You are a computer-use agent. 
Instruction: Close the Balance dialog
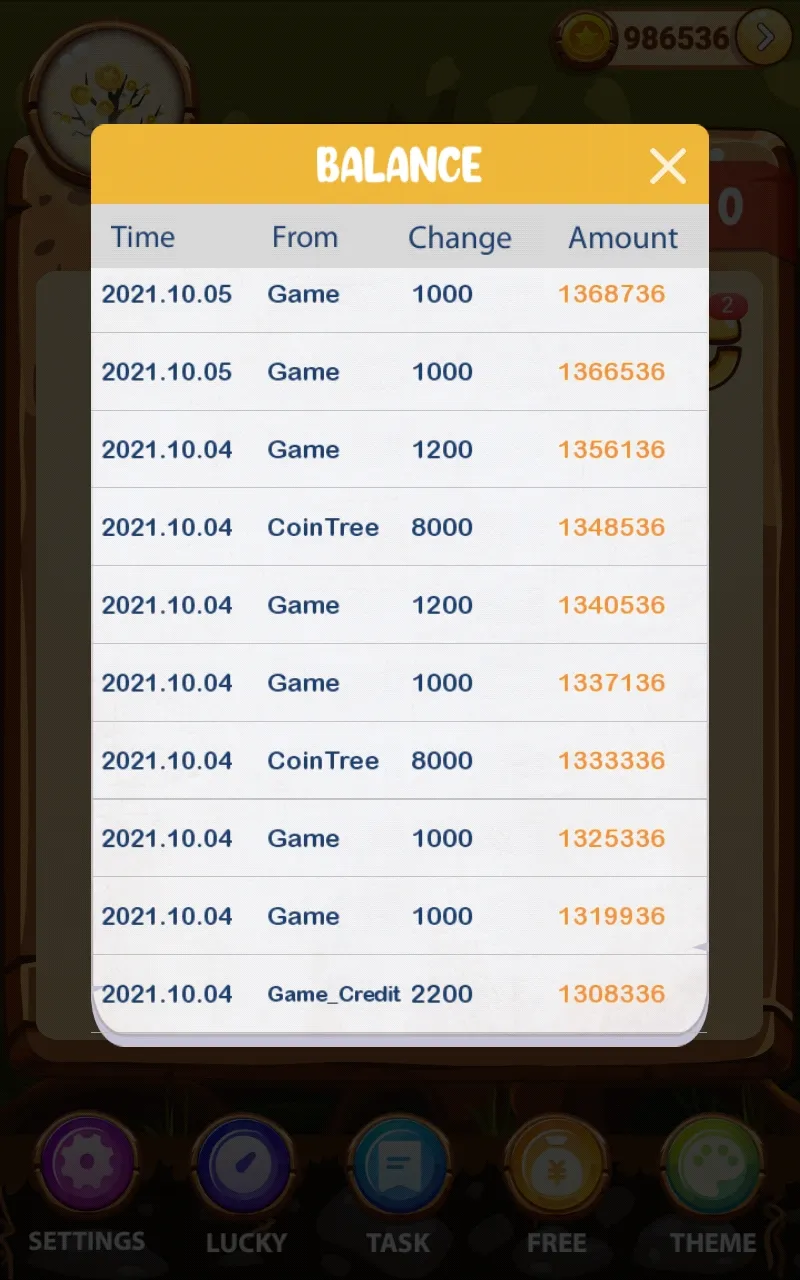(x=667, y=166)
